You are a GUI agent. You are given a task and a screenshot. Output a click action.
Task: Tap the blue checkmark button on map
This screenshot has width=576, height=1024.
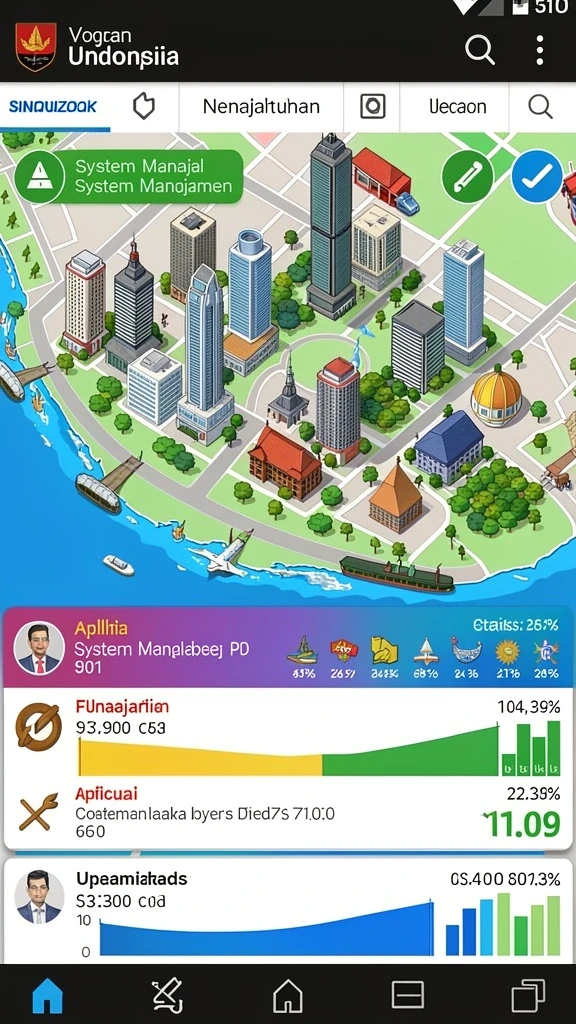point(537,176)
